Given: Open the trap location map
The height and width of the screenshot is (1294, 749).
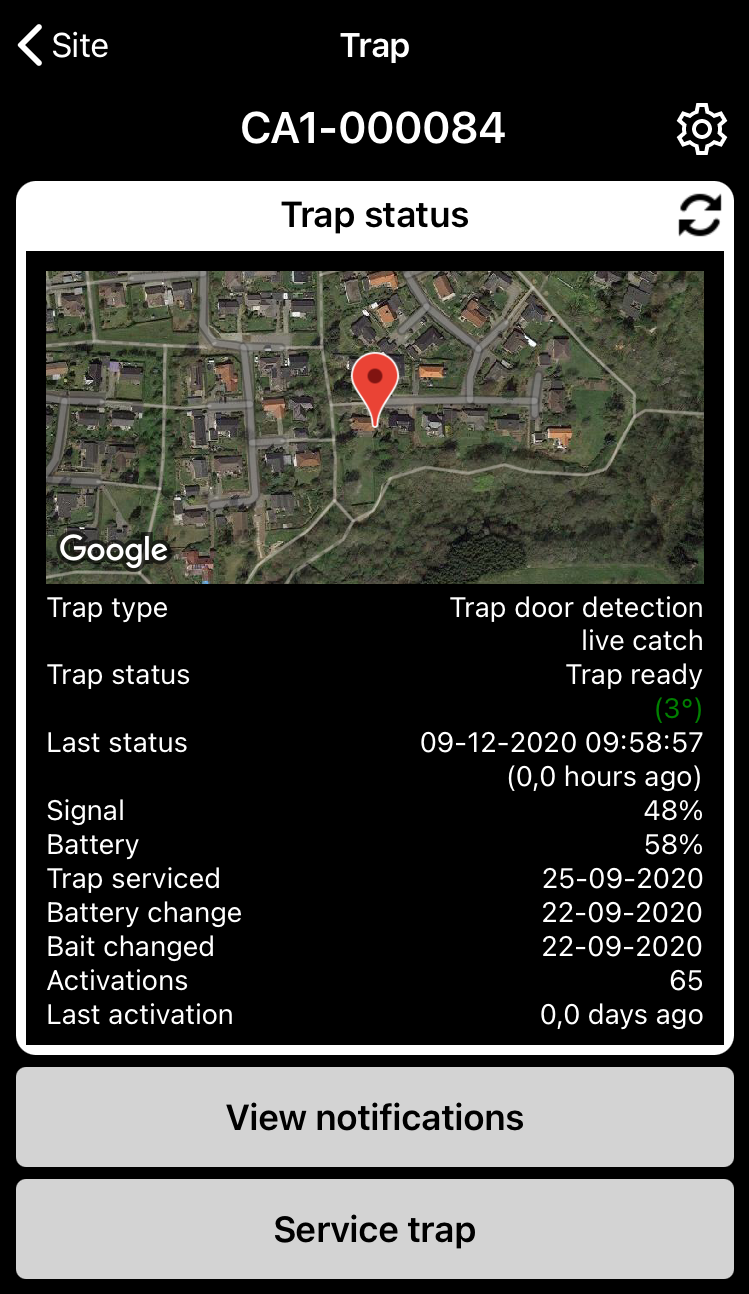Looking at the screenshot, I should pos(375,427).
